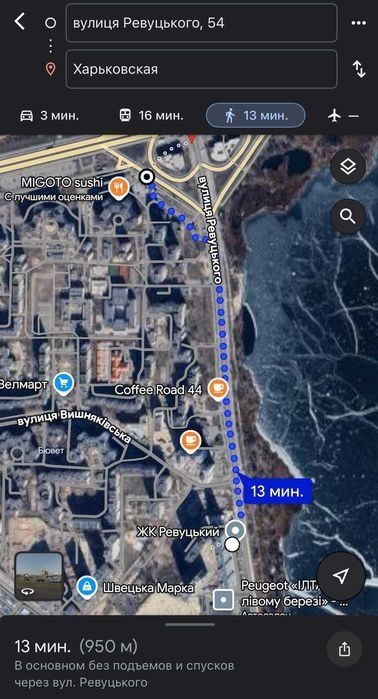The width and height of the screenshot is (378, 699).
Task: Search along the route with magnifier
Action: [348, 217]
